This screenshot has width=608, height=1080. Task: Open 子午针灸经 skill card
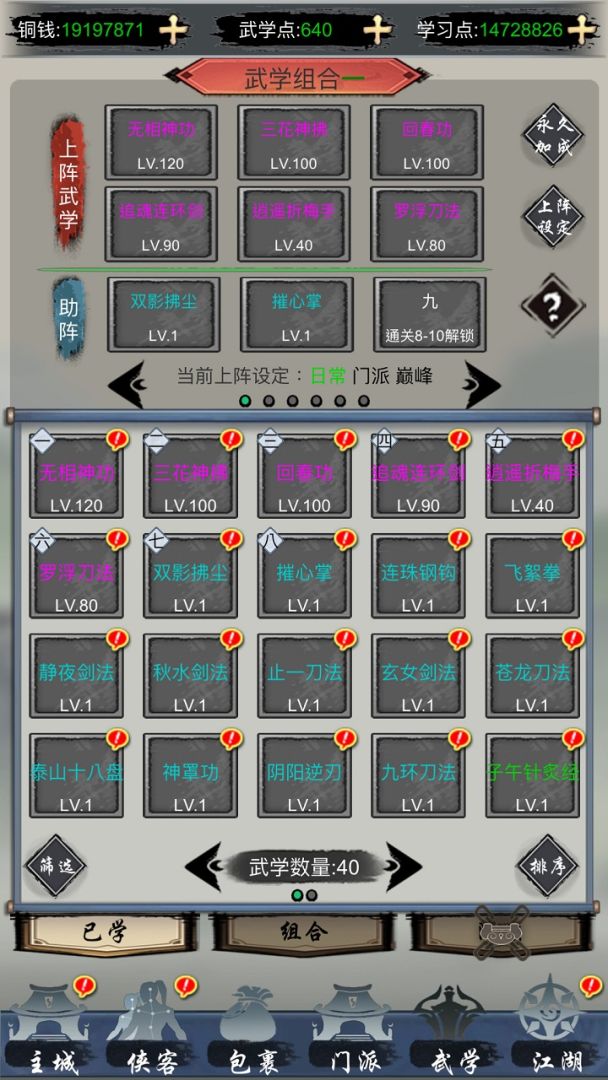[x=532, y=775]
